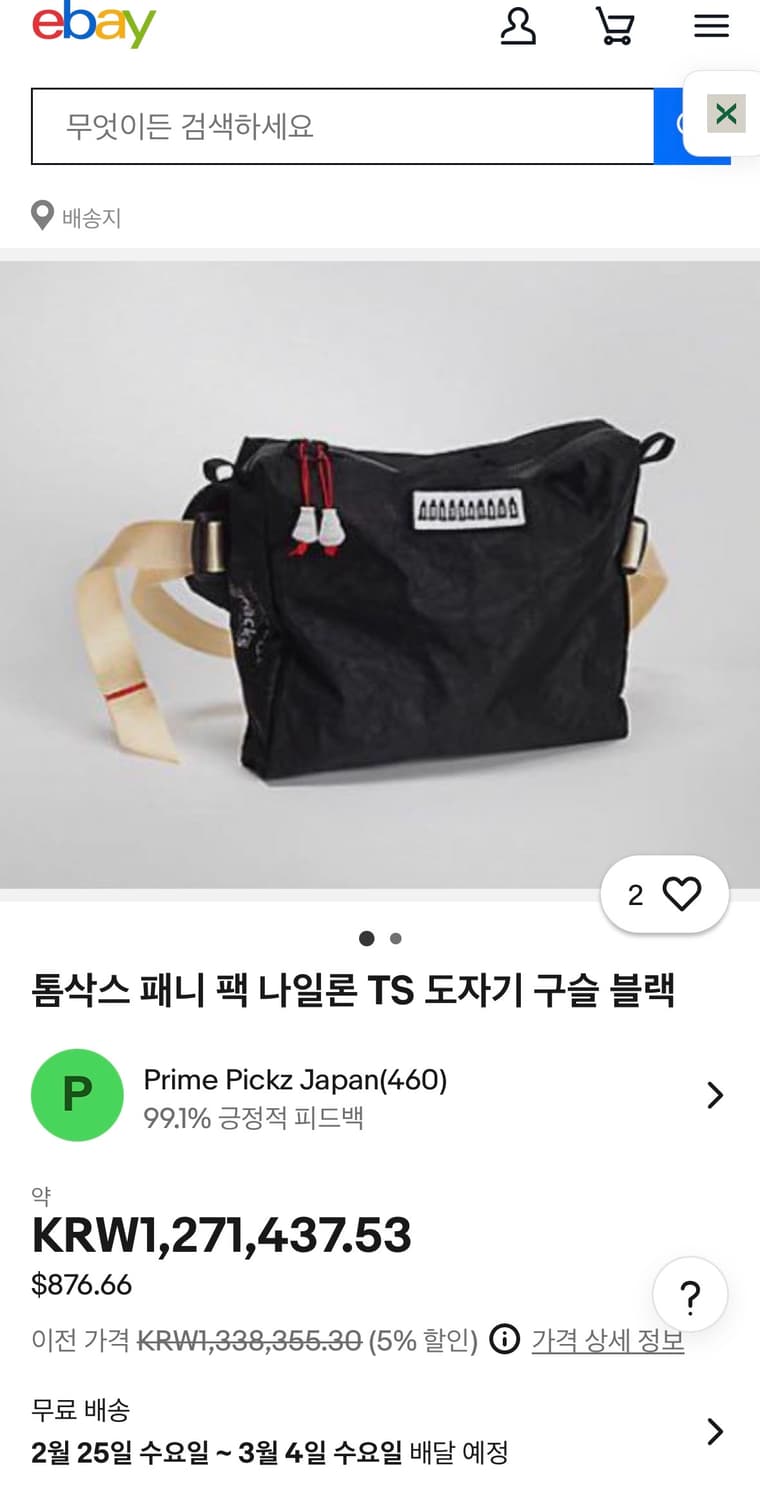This screenshot has width=760, height=1500.
Task: Open the hamburger navigation menu
Action: (x=711, y=26)
